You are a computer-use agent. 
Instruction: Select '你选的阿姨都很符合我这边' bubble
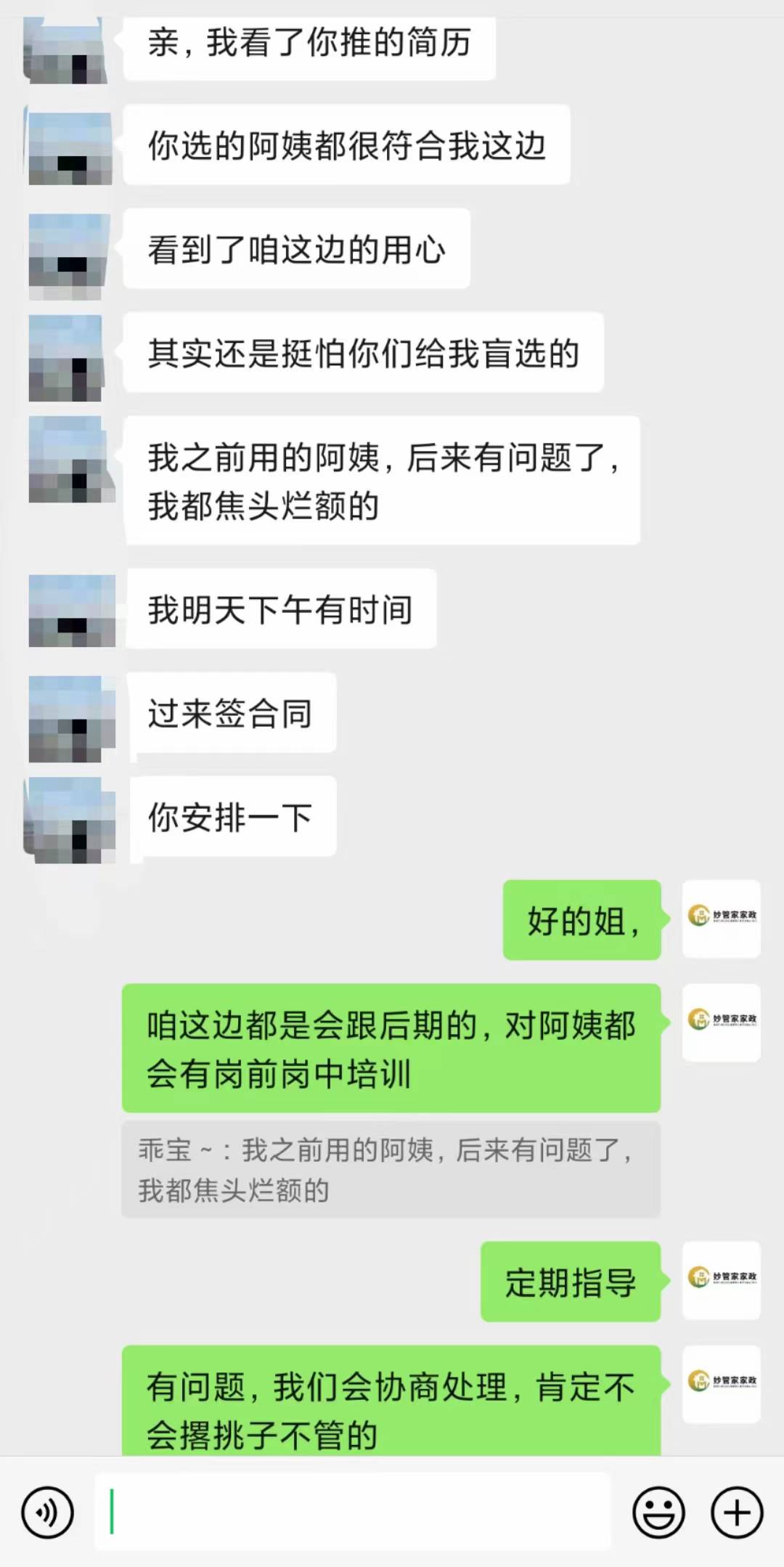345,145
